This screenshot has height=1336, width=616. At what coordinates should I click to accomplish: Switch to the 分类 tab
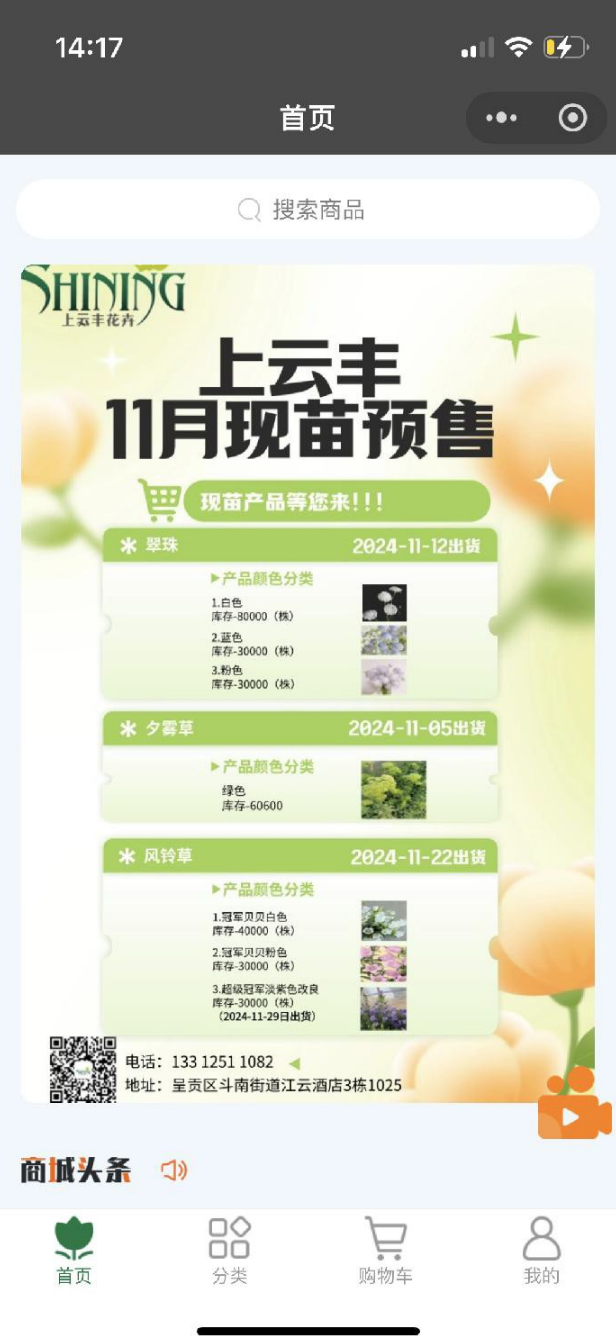click(230, 1251)
